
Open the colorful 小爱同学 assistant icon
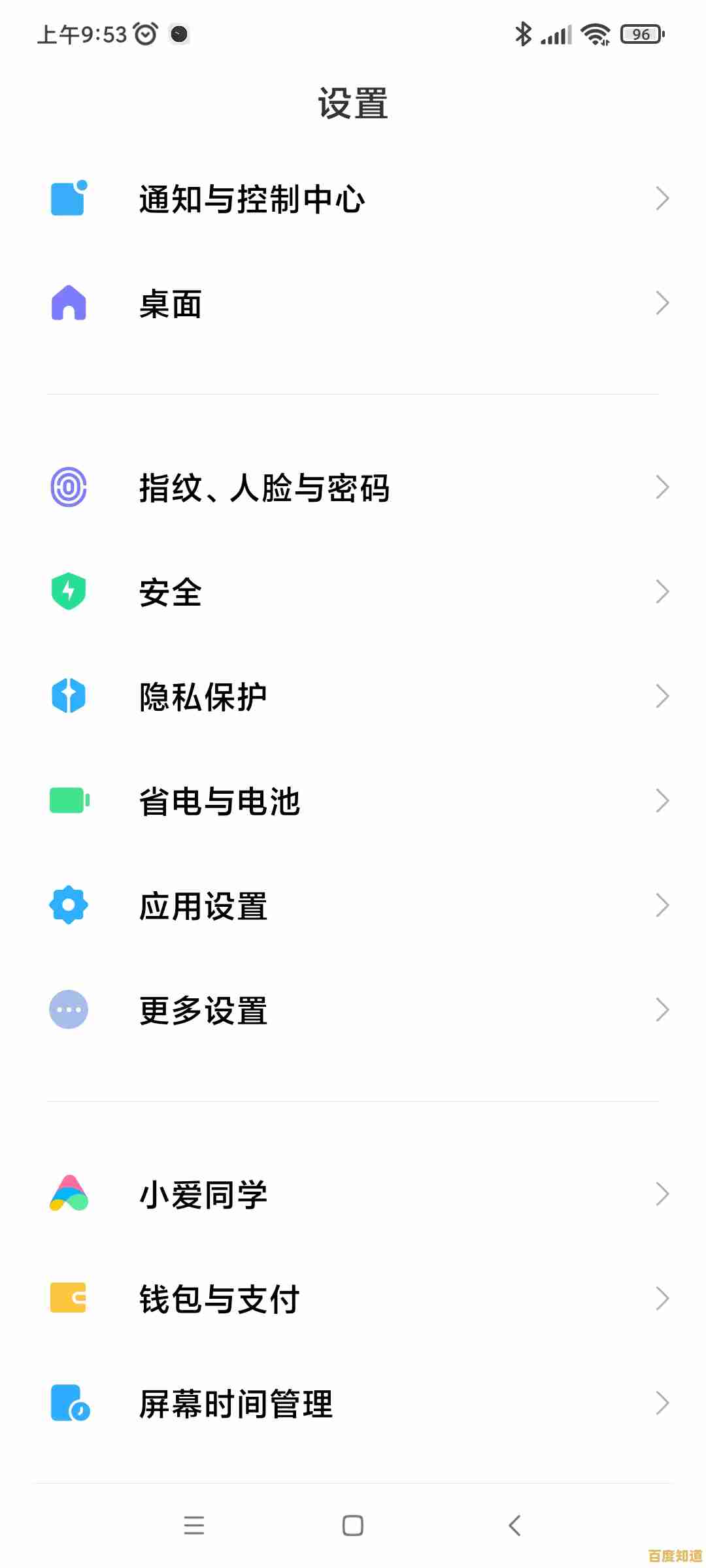click(68, 1194)
